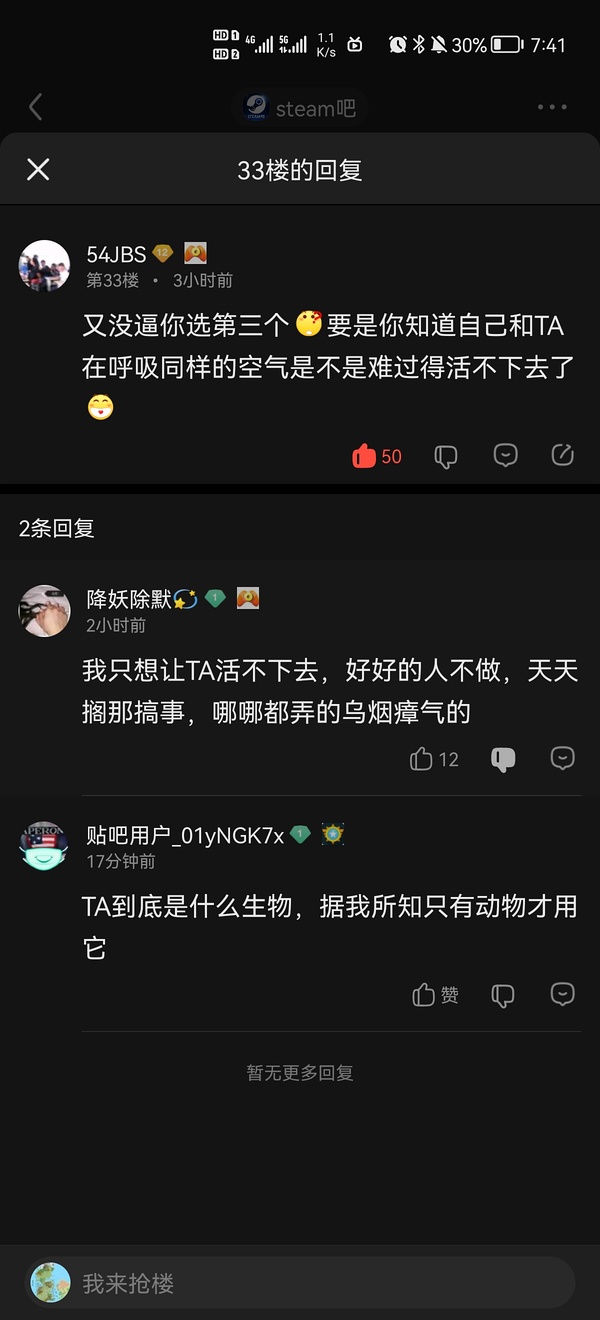600x1320 pixels.
Task: Like 54JBS's comment with 50 likes
Action: (x=365, y=456)
